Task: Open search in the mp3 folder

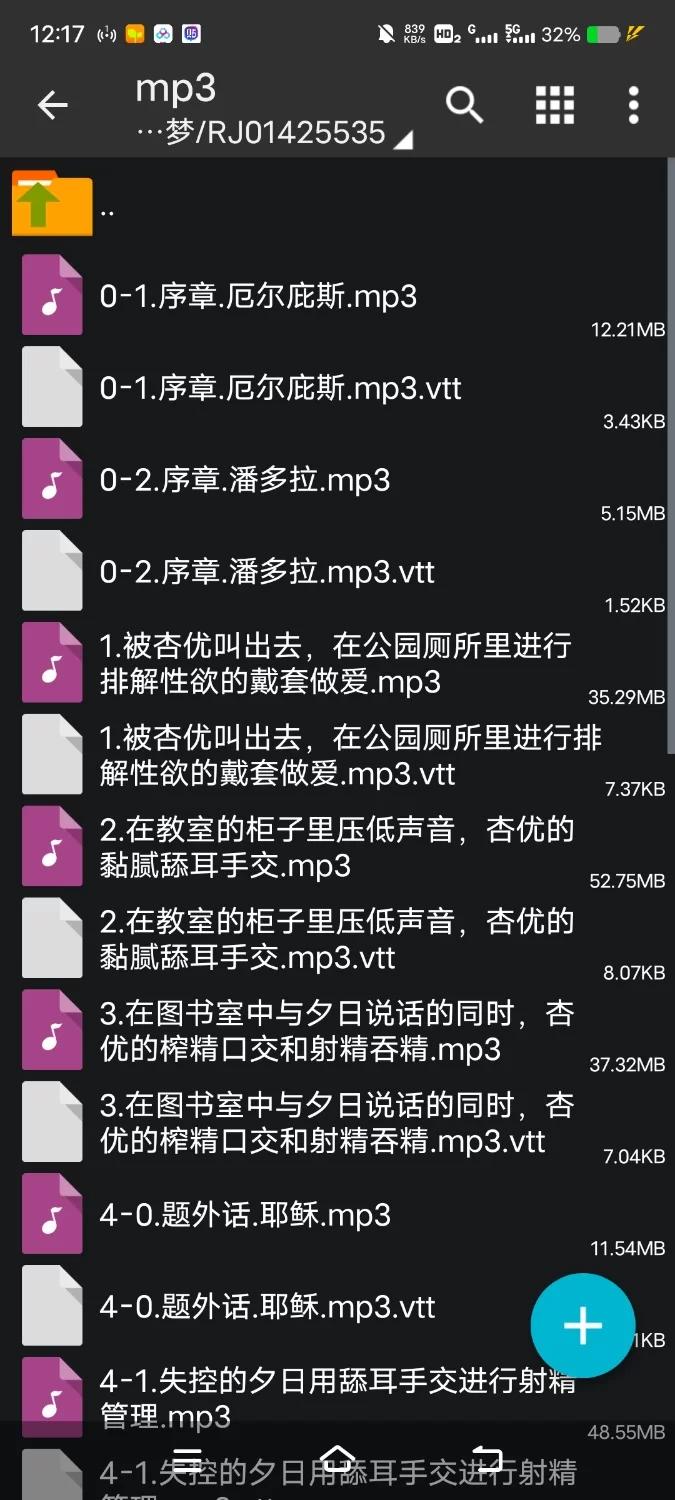Action: point(464,105)
